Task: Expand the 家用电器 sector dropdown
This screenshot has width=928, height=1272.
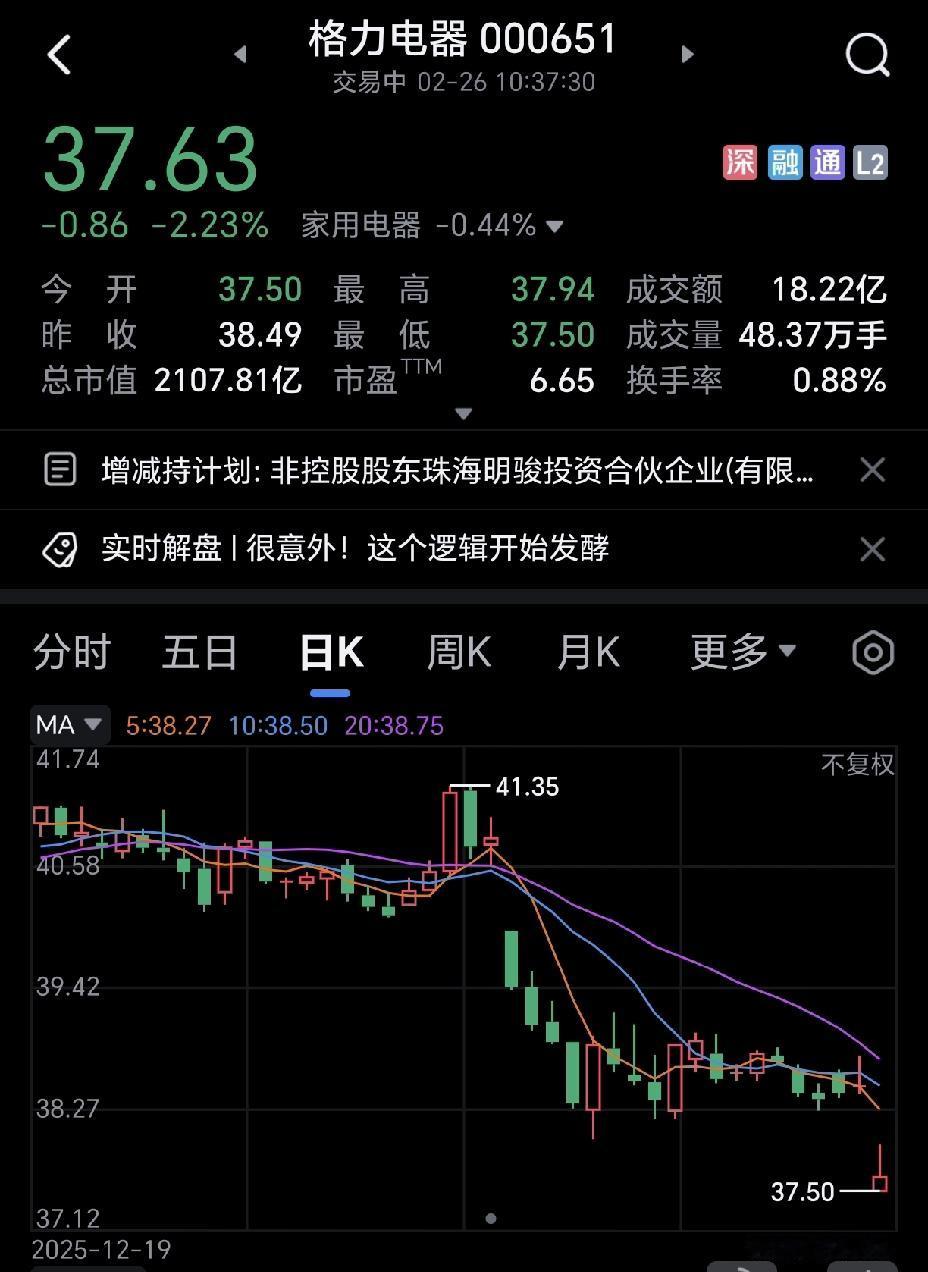Action: click(x=554, y=227)
